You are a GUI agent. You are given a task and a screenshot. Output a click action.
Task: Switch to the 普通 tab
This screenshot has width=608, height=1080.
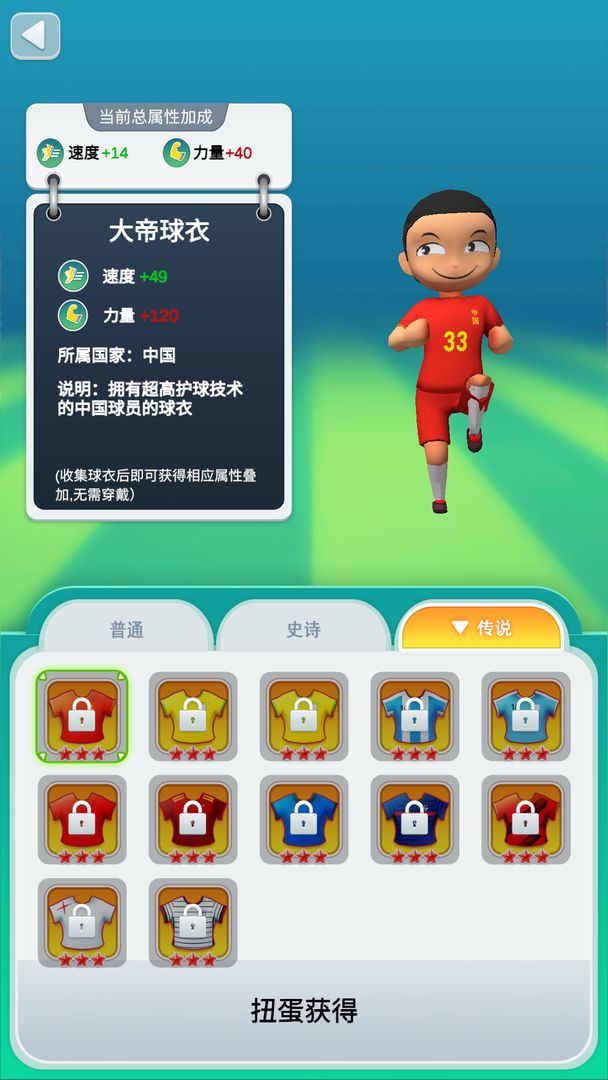coord(127,629)
